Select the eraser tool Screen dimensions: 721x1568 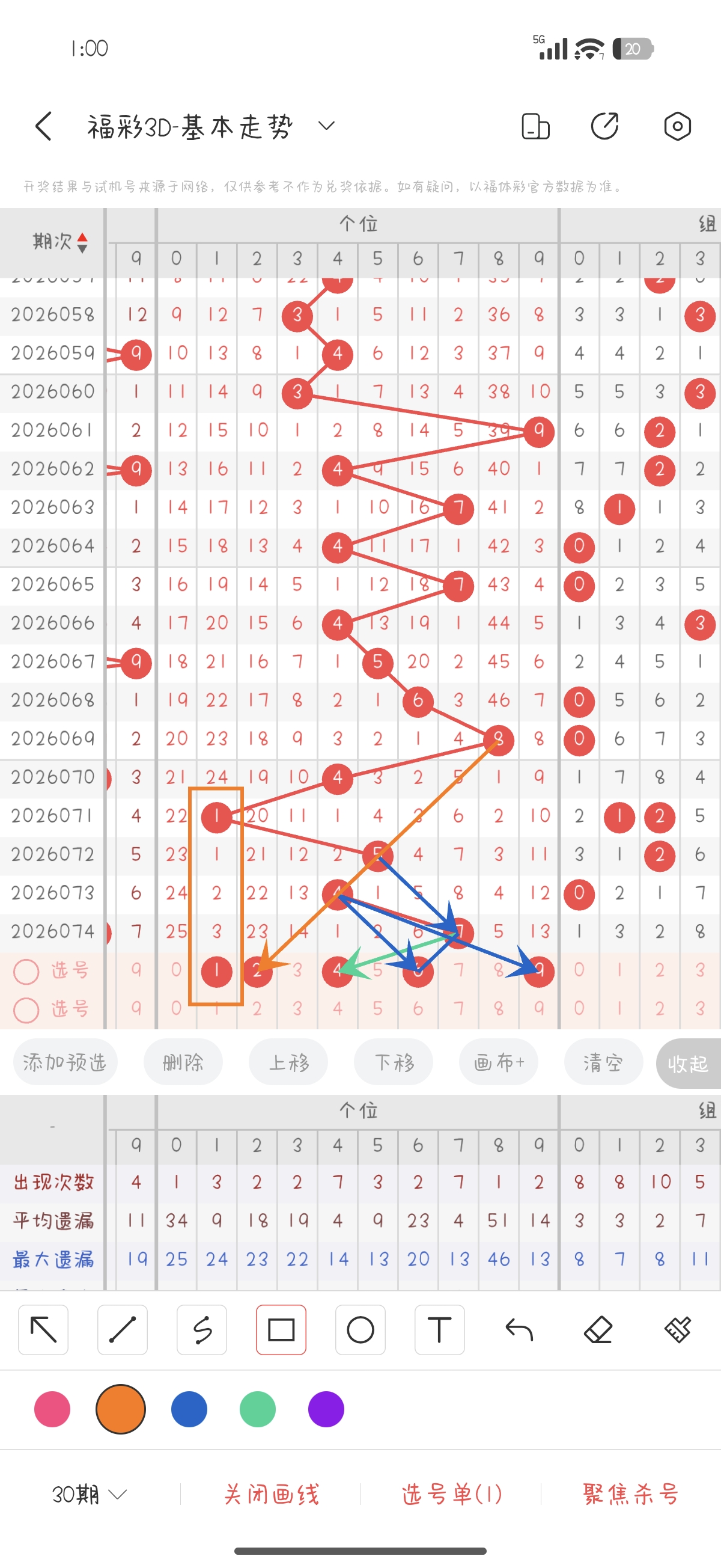pos(598,1330)
